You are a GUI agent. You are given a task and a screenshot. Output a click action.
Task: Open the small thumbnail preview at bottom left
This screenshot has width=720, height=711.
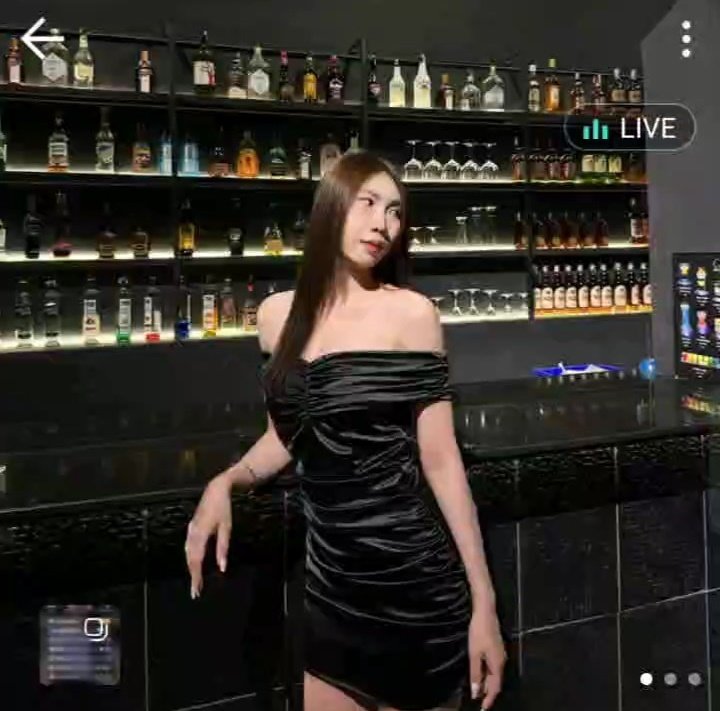tap(79, 644)
